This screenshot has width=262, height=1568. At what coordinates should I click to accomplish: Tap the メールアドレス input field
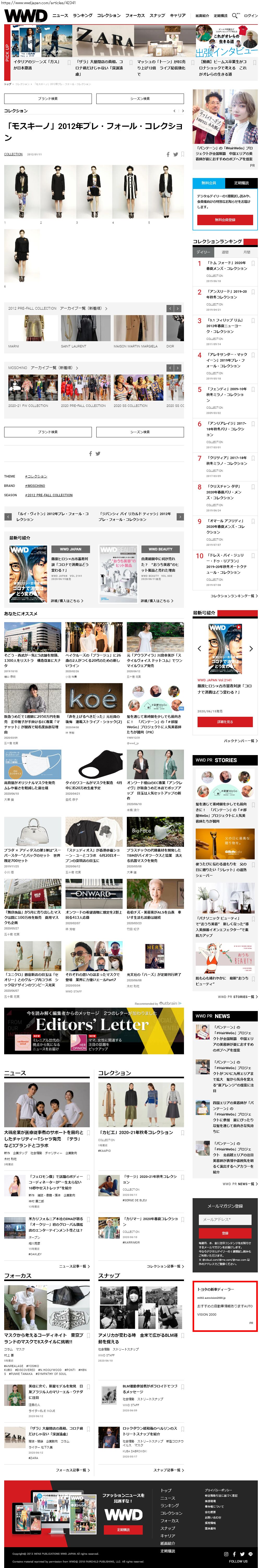click(225, 1219)
